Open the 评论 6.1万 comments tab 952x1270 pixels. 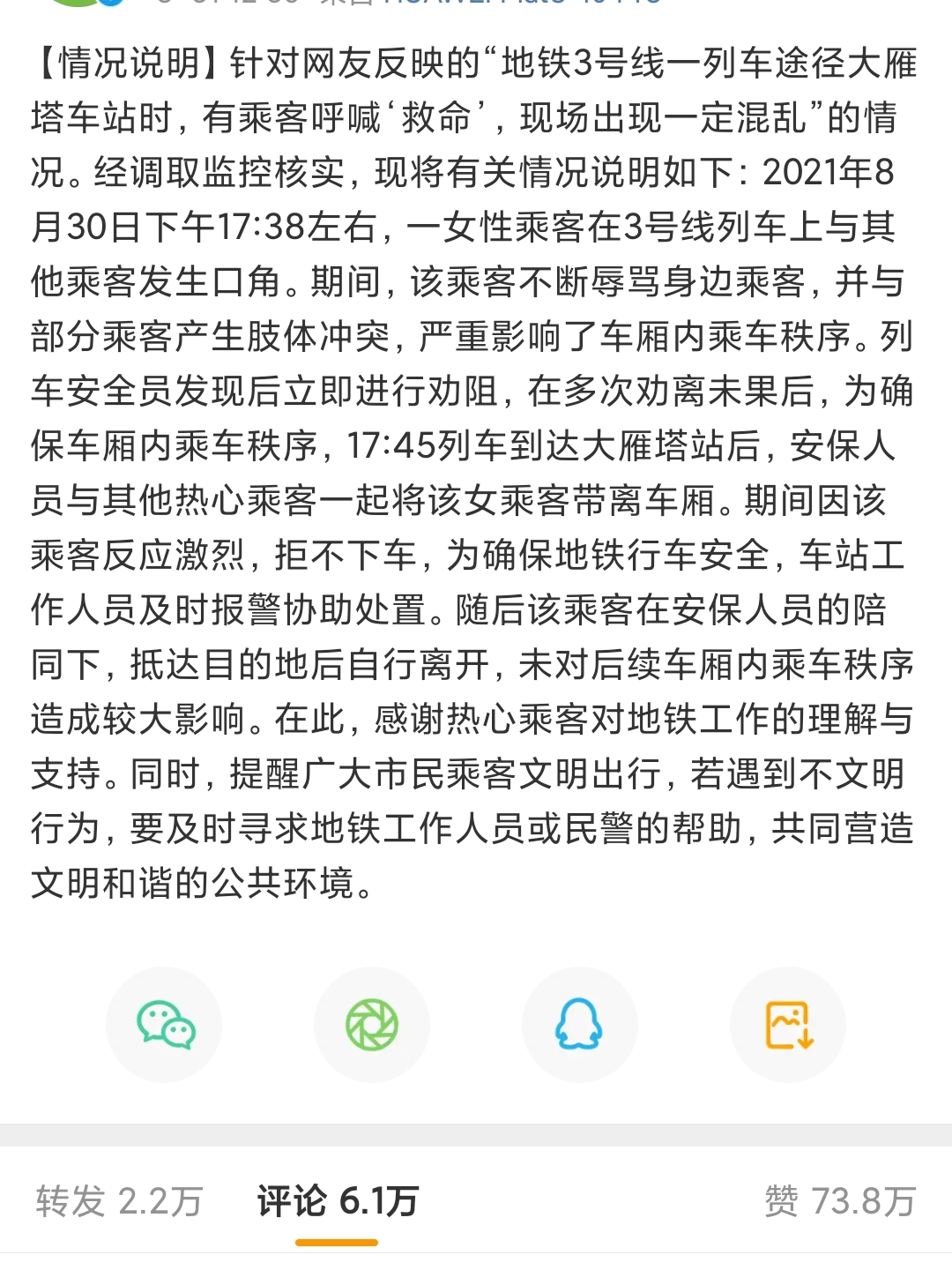tap(337, 1201)
